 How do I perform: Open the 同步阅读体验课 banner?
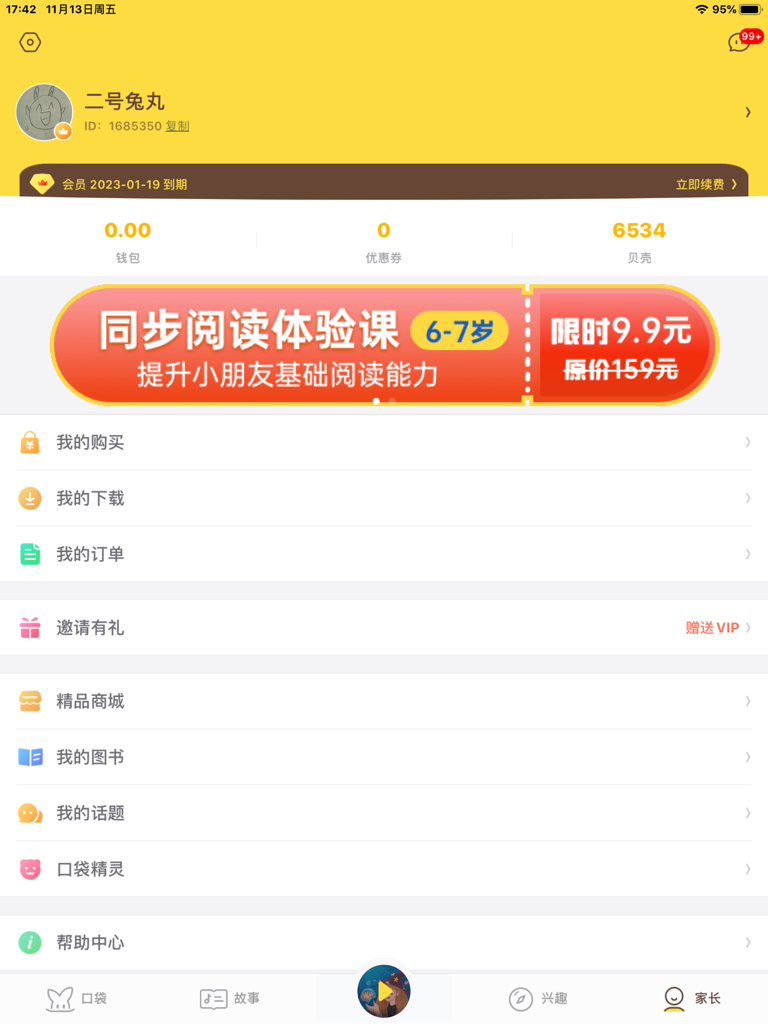point(384,345)
